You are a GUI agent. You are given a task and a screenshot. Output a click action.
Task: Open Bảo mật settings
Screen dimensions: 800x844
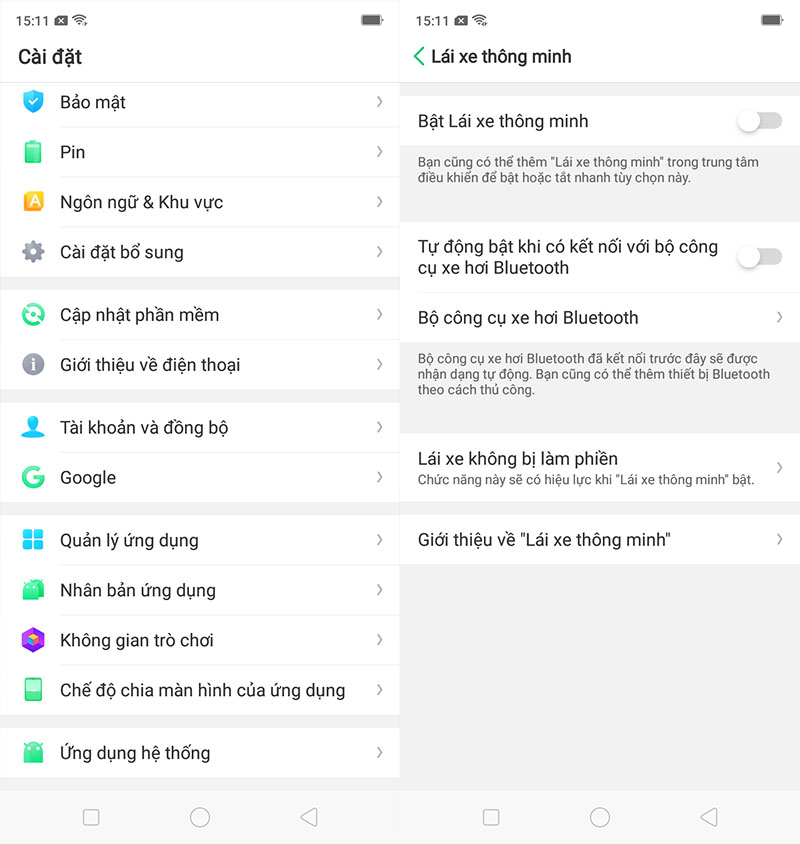tap(200, 102)
